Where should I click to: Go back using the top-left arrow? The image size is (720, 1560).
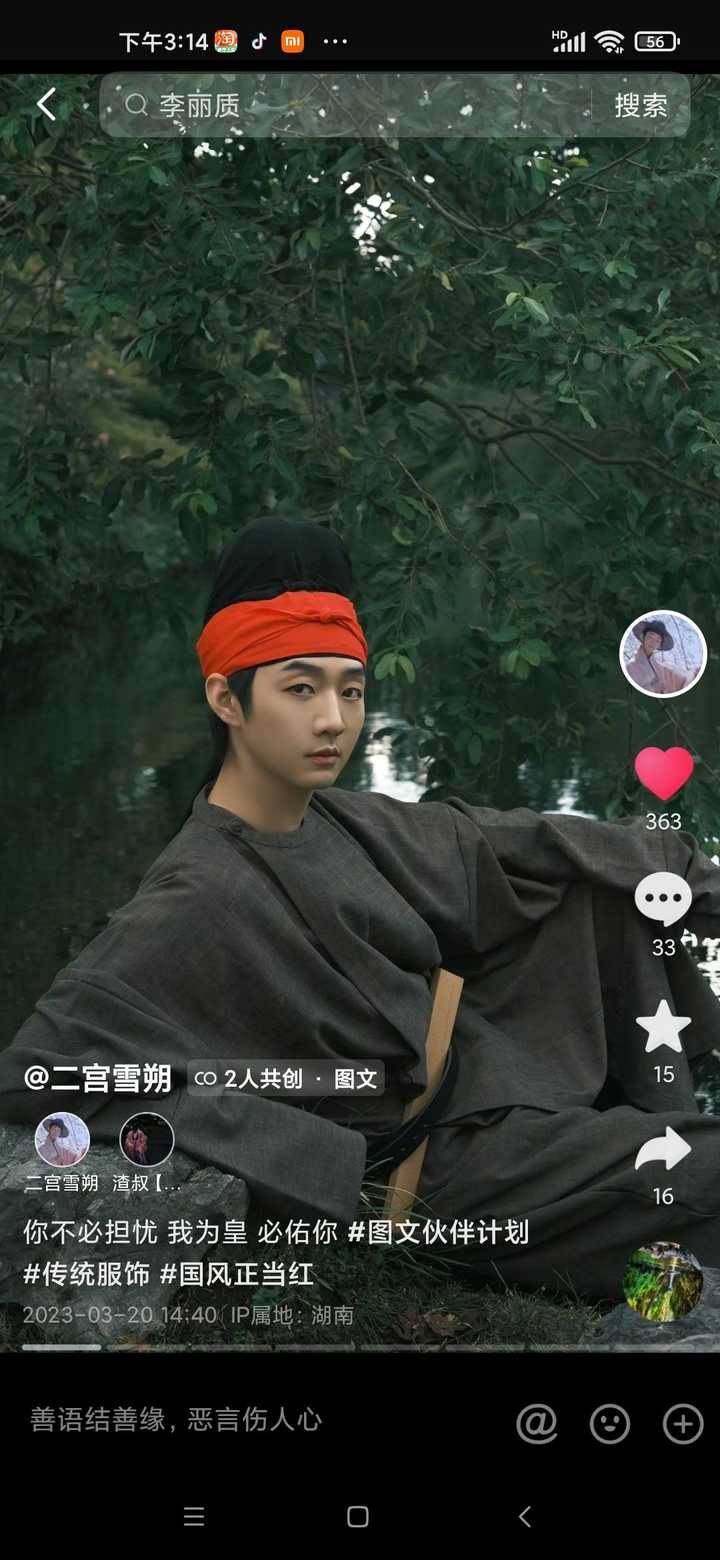click(x=46, y=104)
